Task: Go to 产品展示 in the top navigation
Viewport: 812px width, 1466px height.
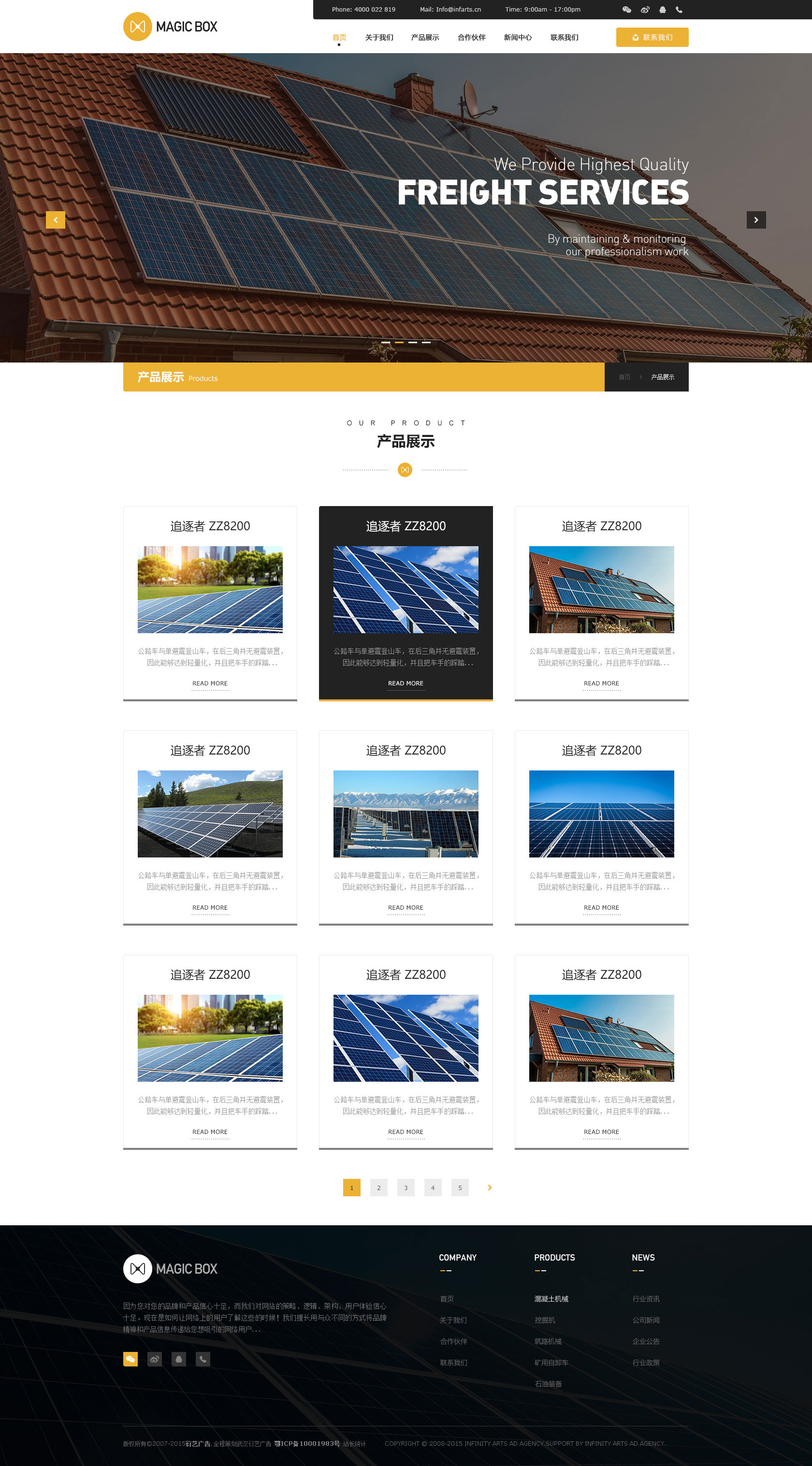Action: (425, 38)
